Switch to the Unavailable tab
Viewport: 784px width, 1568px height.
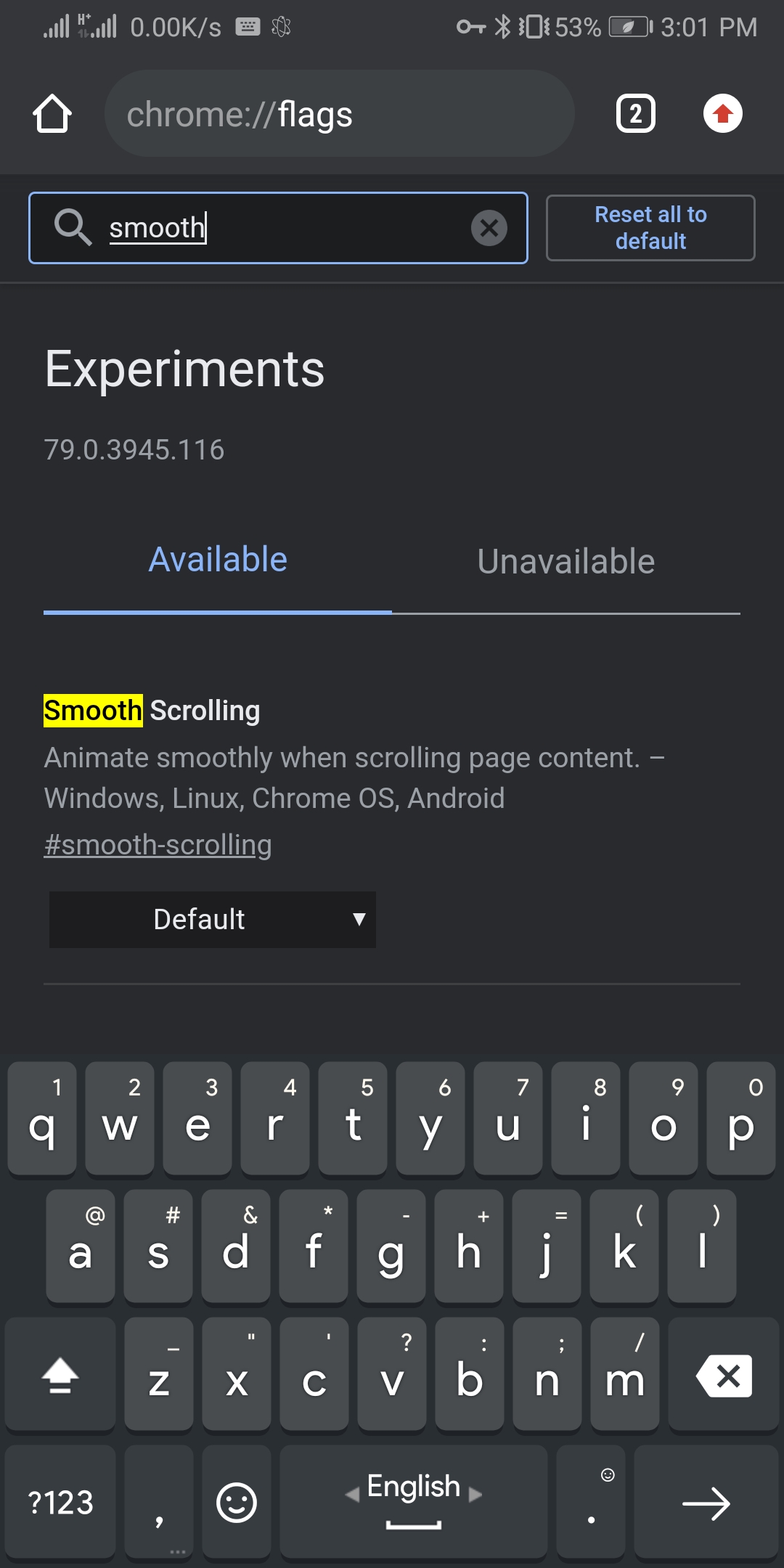565,561
